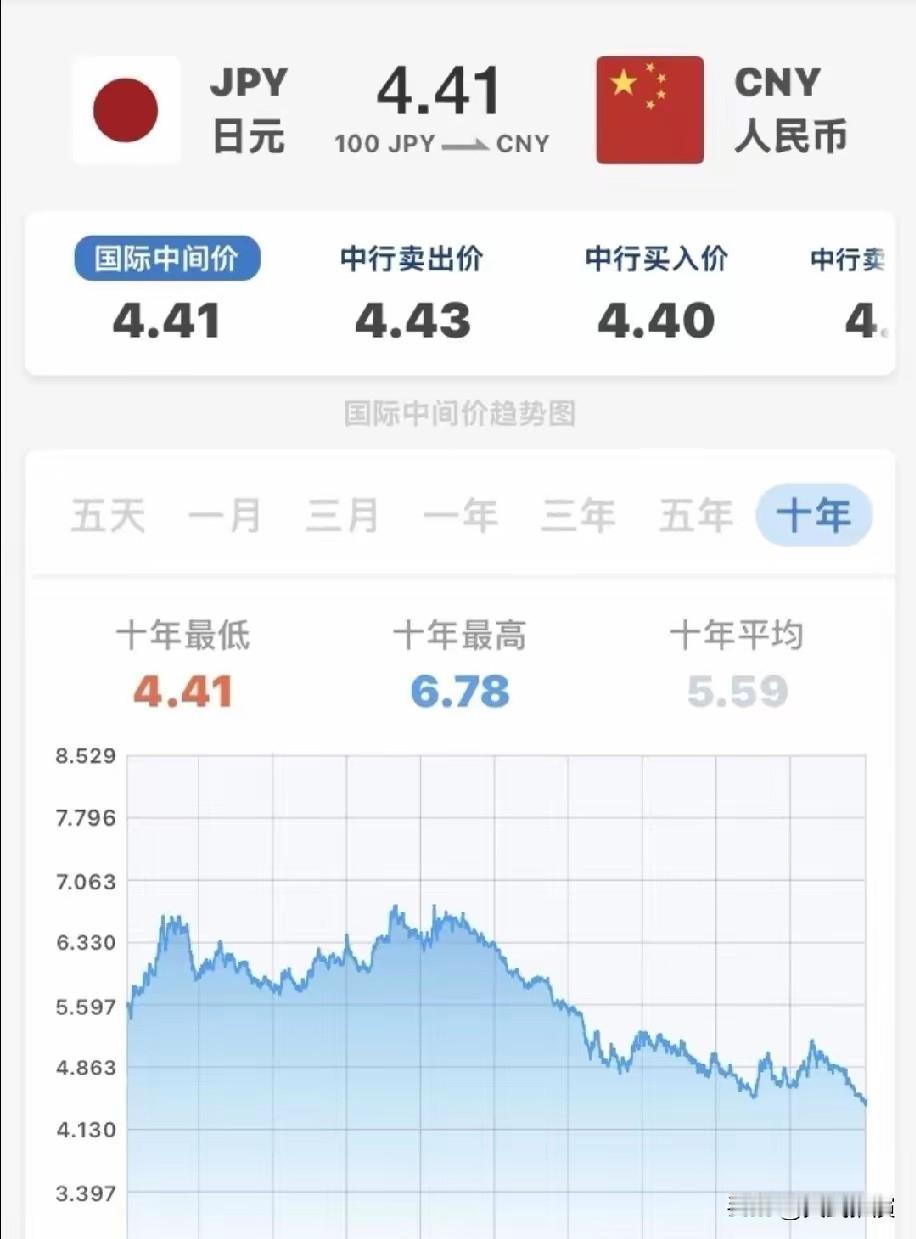
Task: Click the lowest point on the trend chart
Action: point(866,1103)
